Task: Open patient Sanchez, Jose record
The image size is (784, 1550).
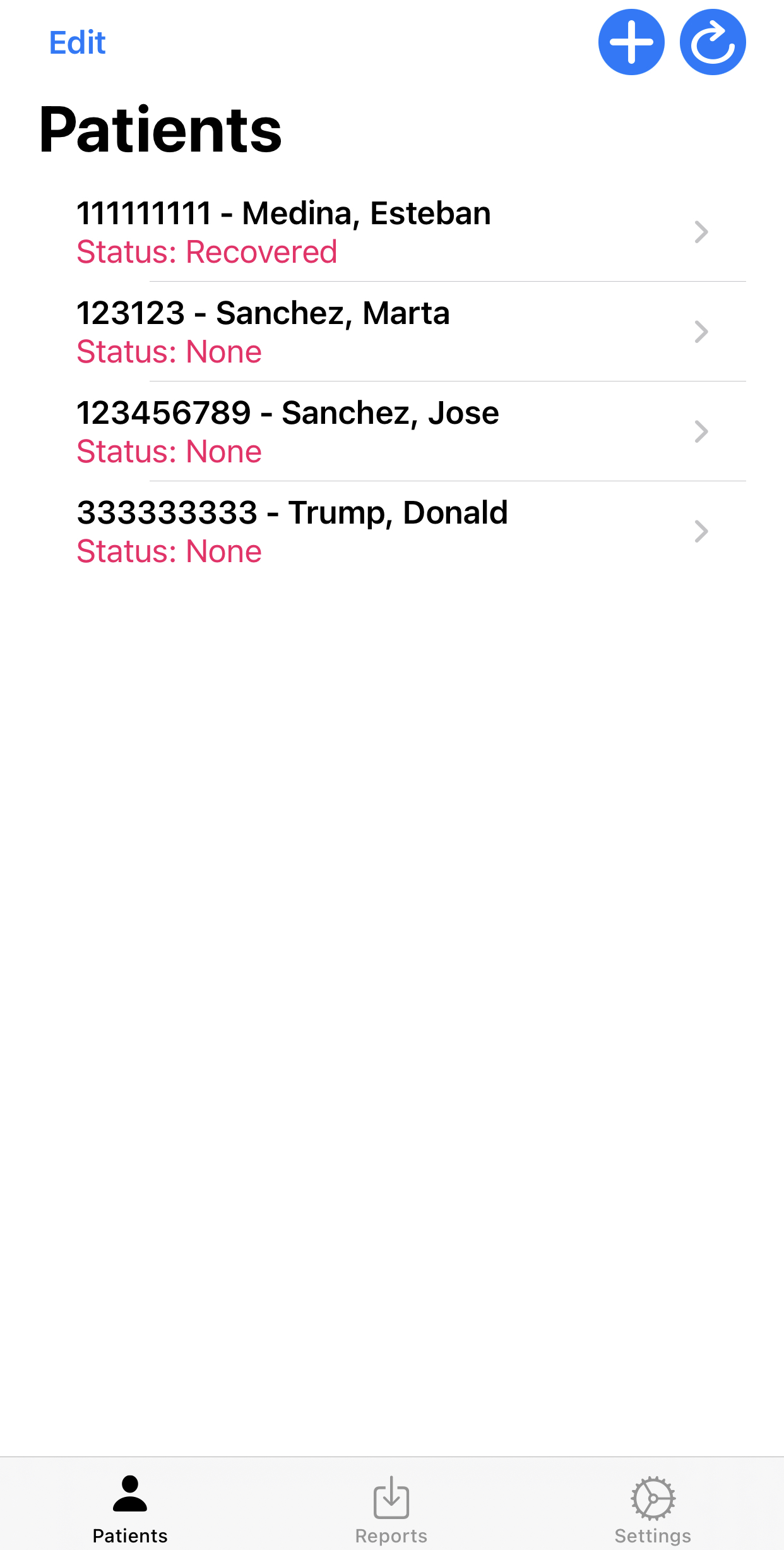Action: (x=391, y=431)
